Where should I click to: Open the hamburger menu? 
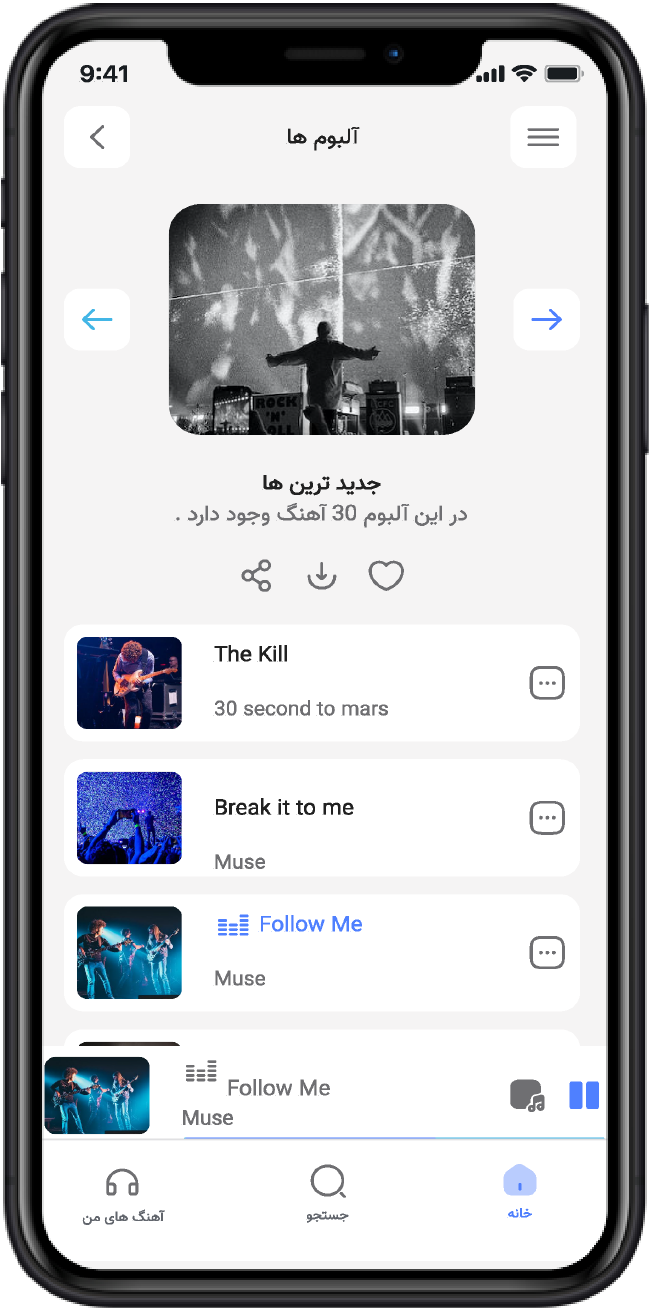[543, 137]
